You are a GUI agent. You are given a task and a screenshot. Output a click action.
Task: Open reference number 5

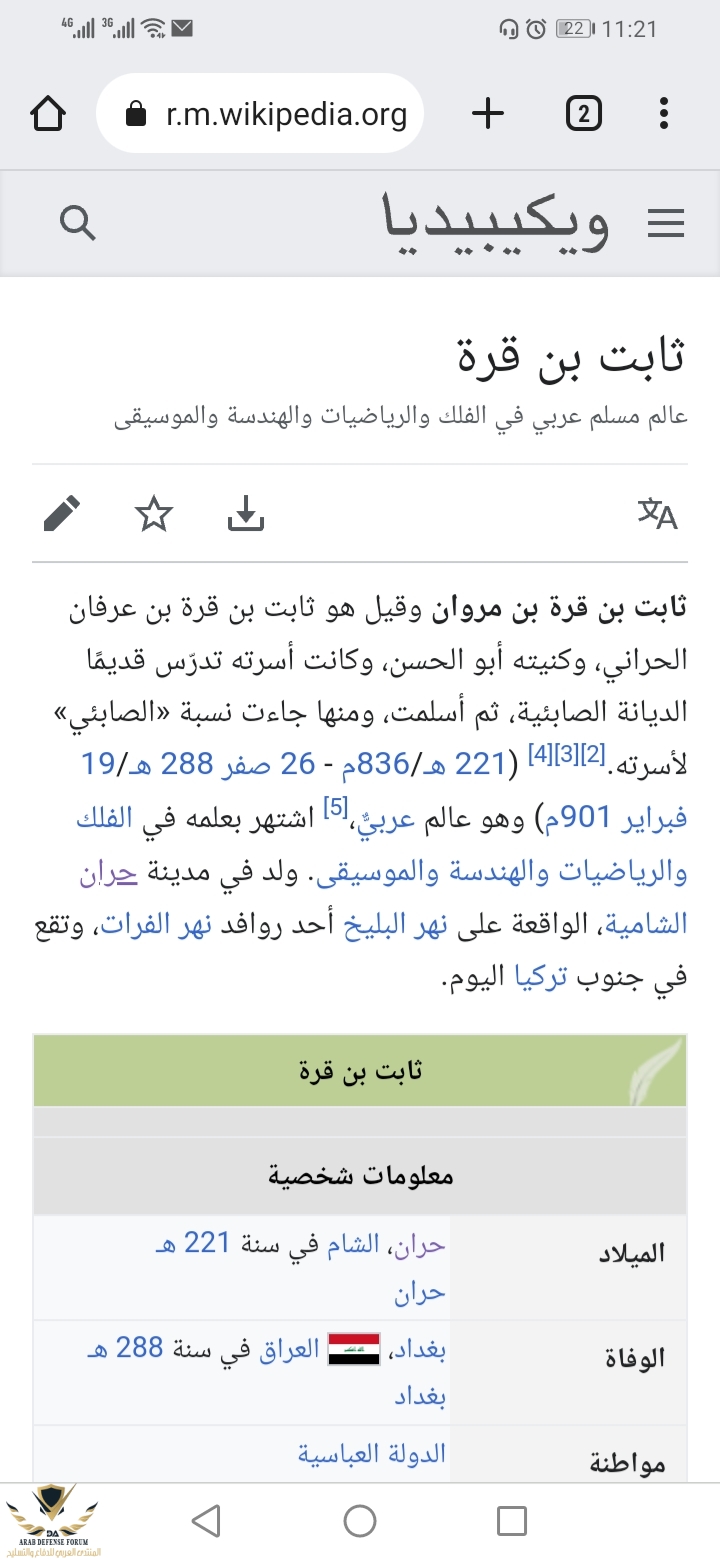[336, 806]
